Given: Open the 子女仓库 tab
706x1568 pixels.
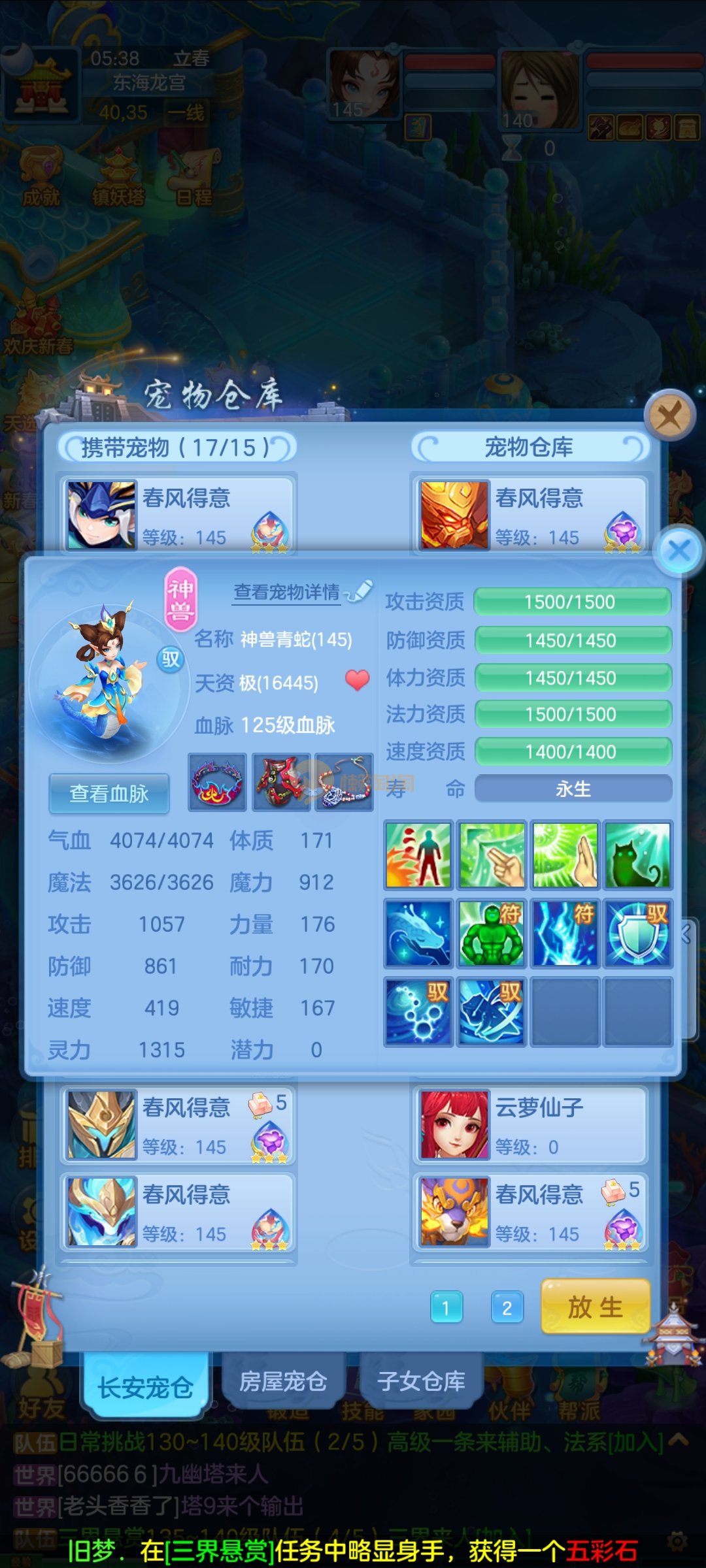Looking at the screenshot, I should (x=422, y=1382).
